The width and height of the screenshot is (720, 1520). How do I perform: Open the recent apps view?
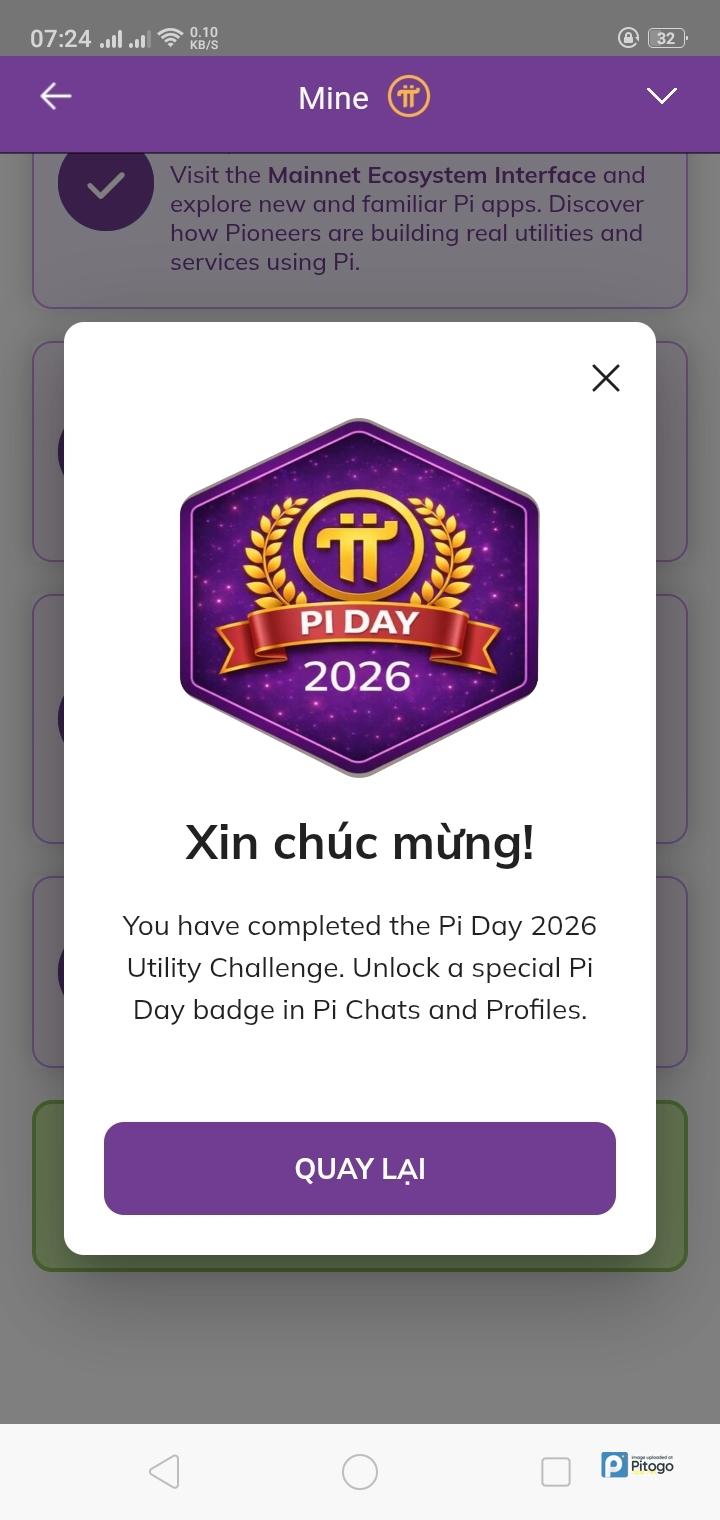coord(555,1471)
